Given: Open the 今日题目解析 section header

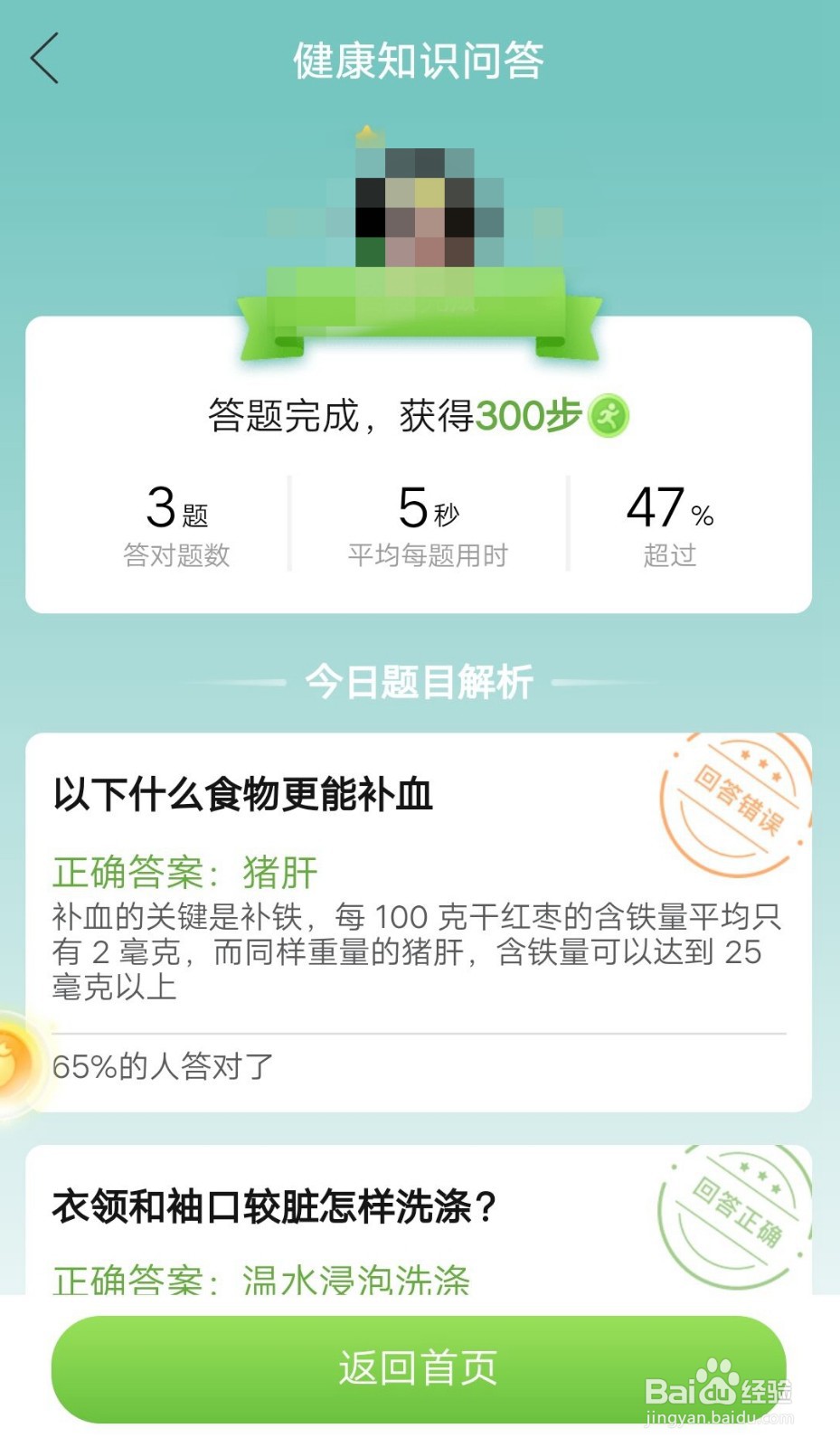Looking at the screenshot, I should tap(420, 682).
